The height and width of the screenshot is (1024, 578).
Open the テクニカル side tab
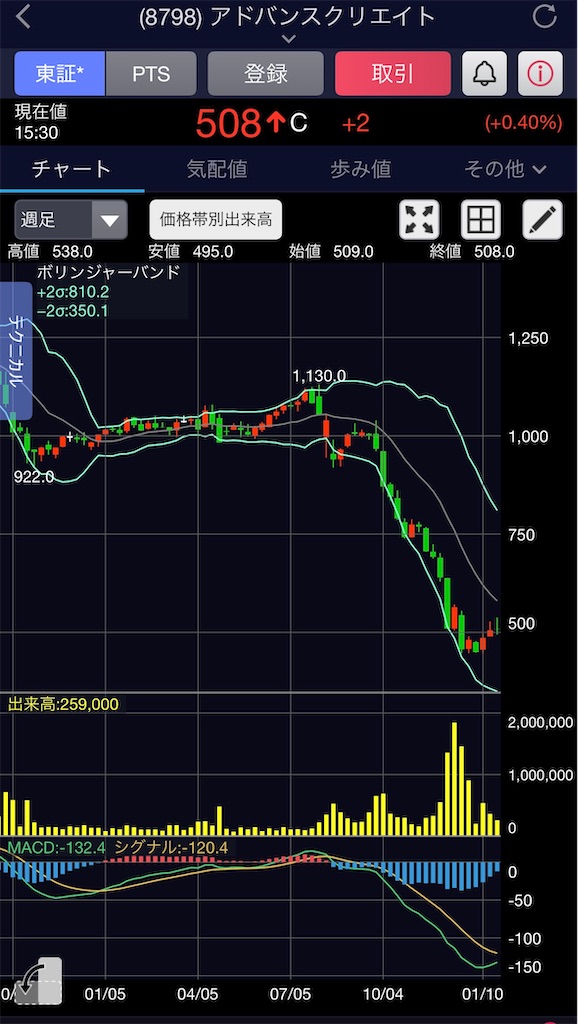tap(16, 351)
